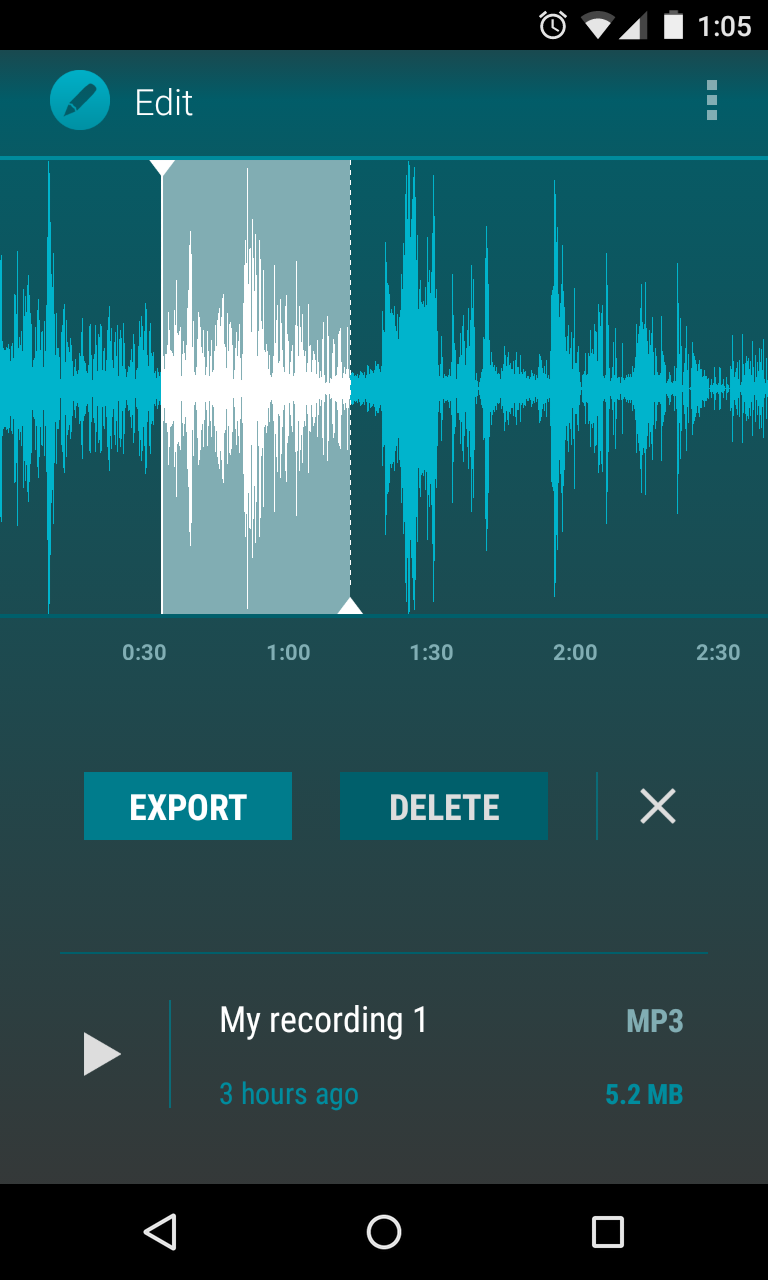Tap the Edit pencil icon
This screenshot has width=768, height=1280.
[x=80, y=101]
